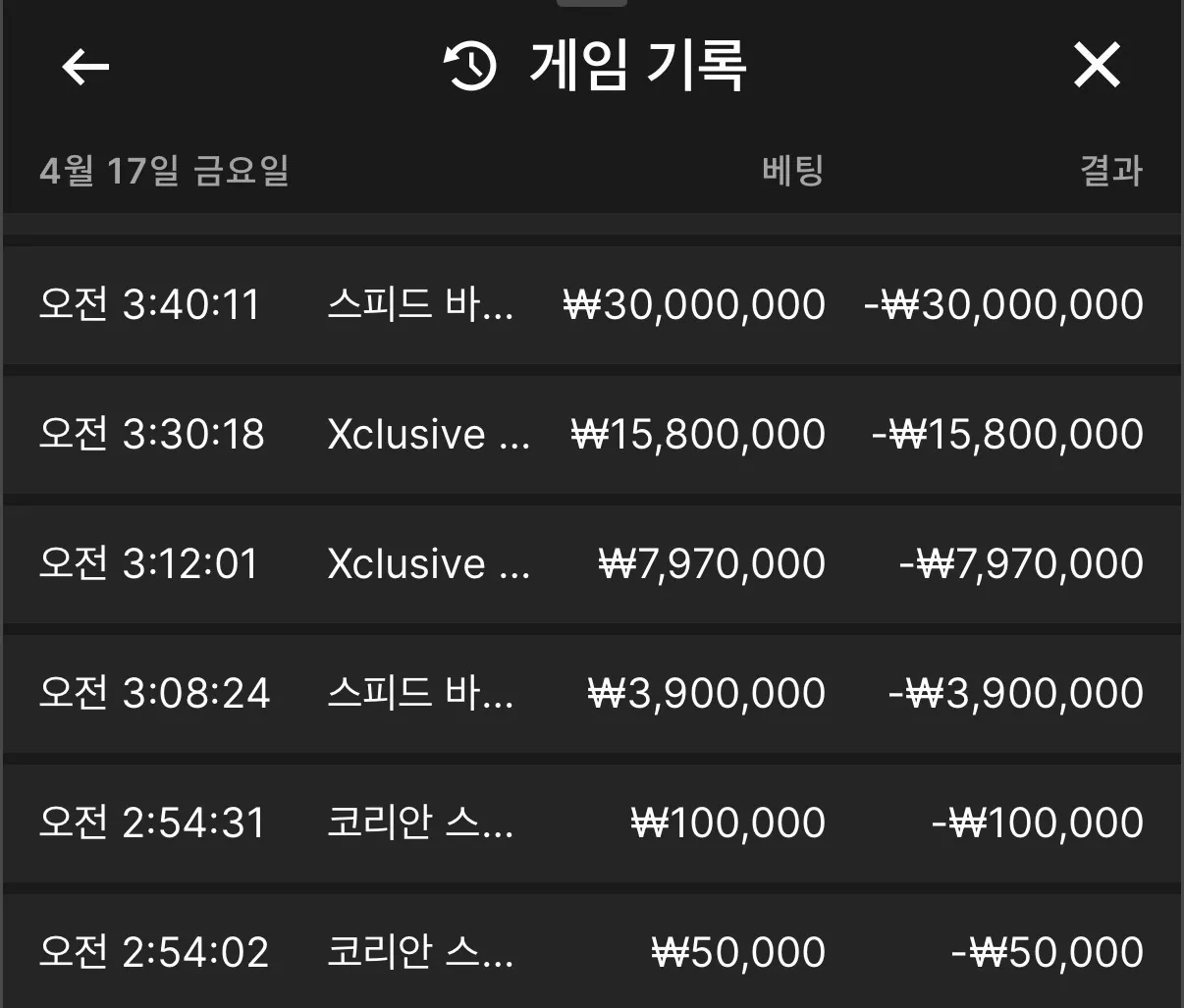Open the 오전 3:40:11 game record
This screenshot has height=1008, width=1184.
tap(592, 305)
